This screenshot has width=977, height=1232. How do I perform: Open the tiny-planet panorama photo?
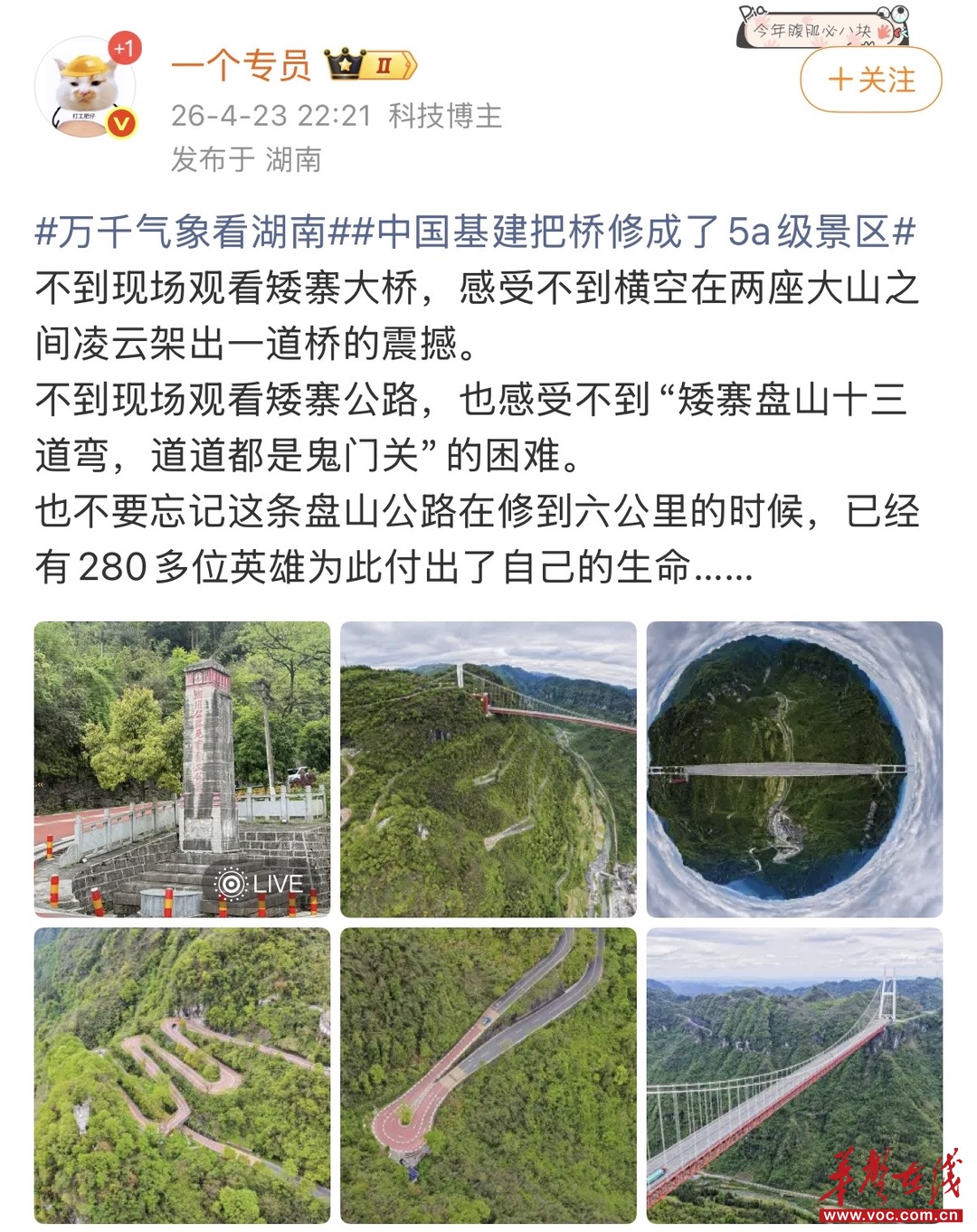point(793,769)
